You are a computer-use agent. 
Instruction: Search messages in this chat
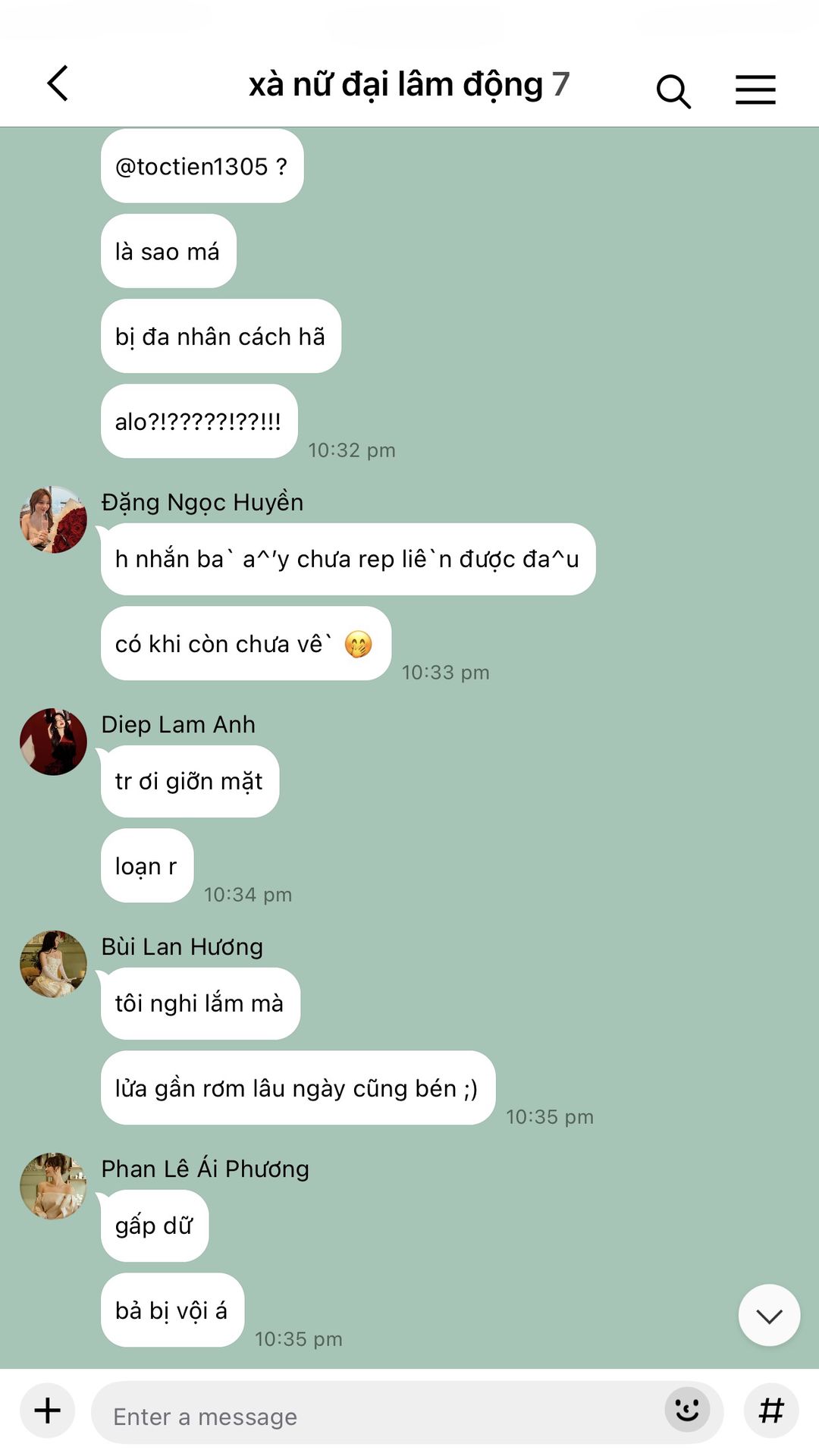coord(673,91)
